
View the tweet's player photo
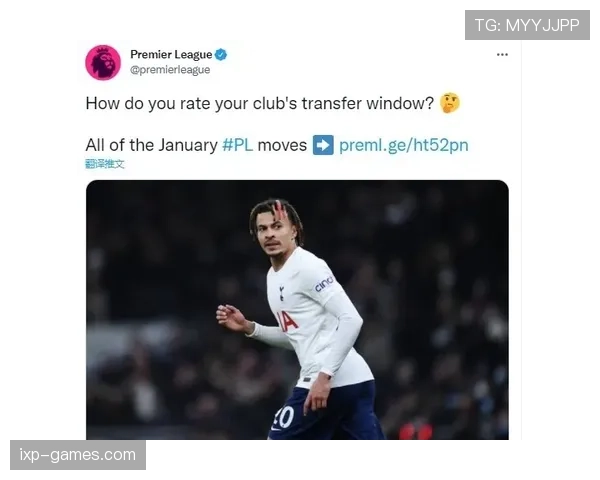297,310
